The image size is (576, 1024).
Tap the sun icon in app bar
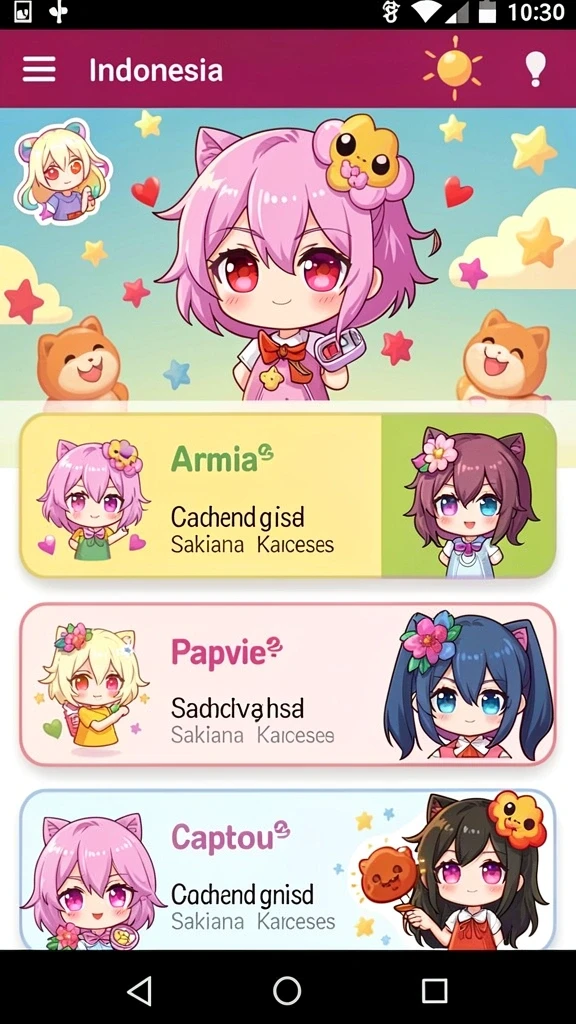[x=453, y=67]
